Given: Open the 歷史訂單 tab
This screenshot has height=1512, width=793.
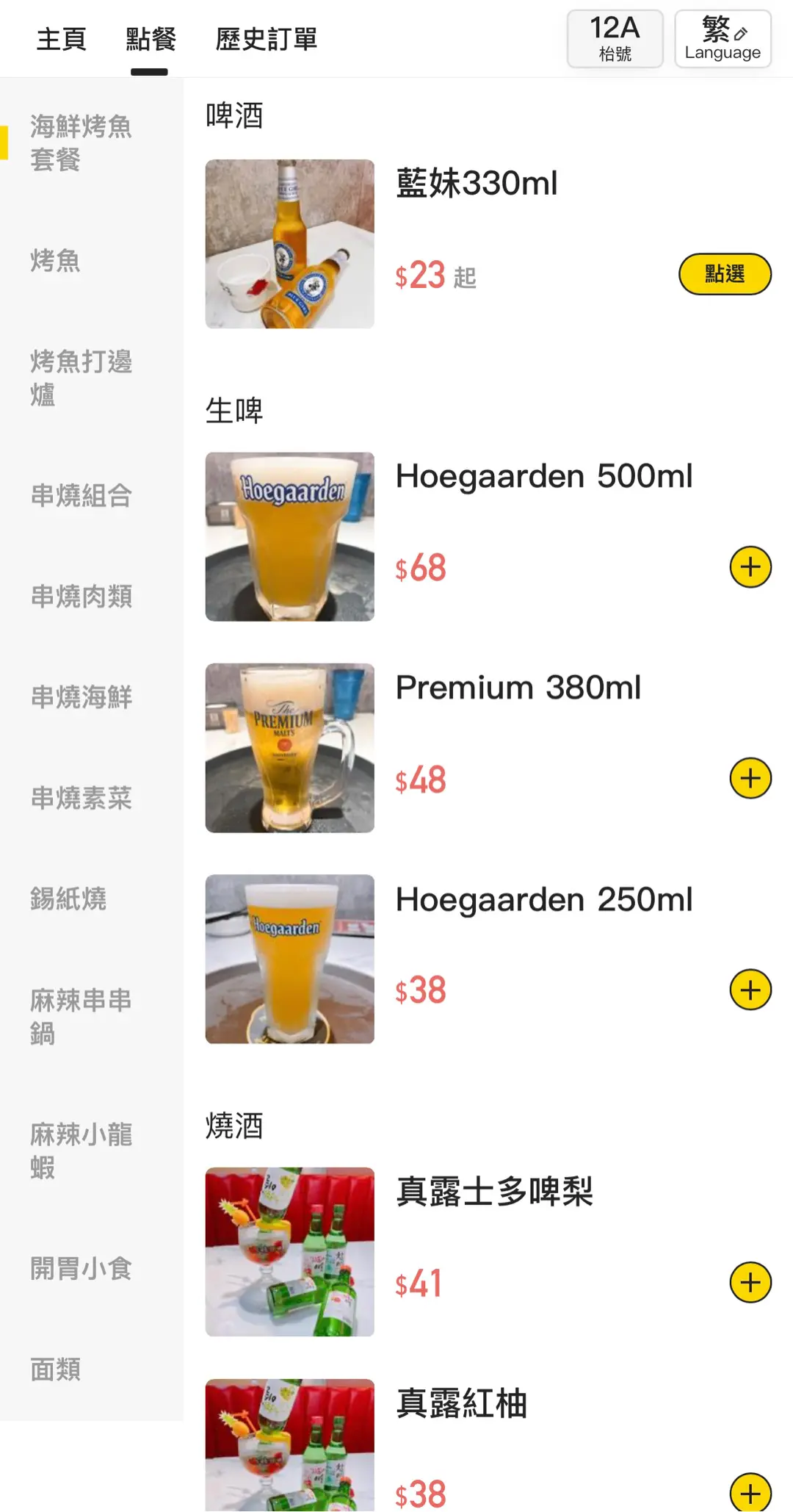Looking at the screenshot, I should coord(266,39).
